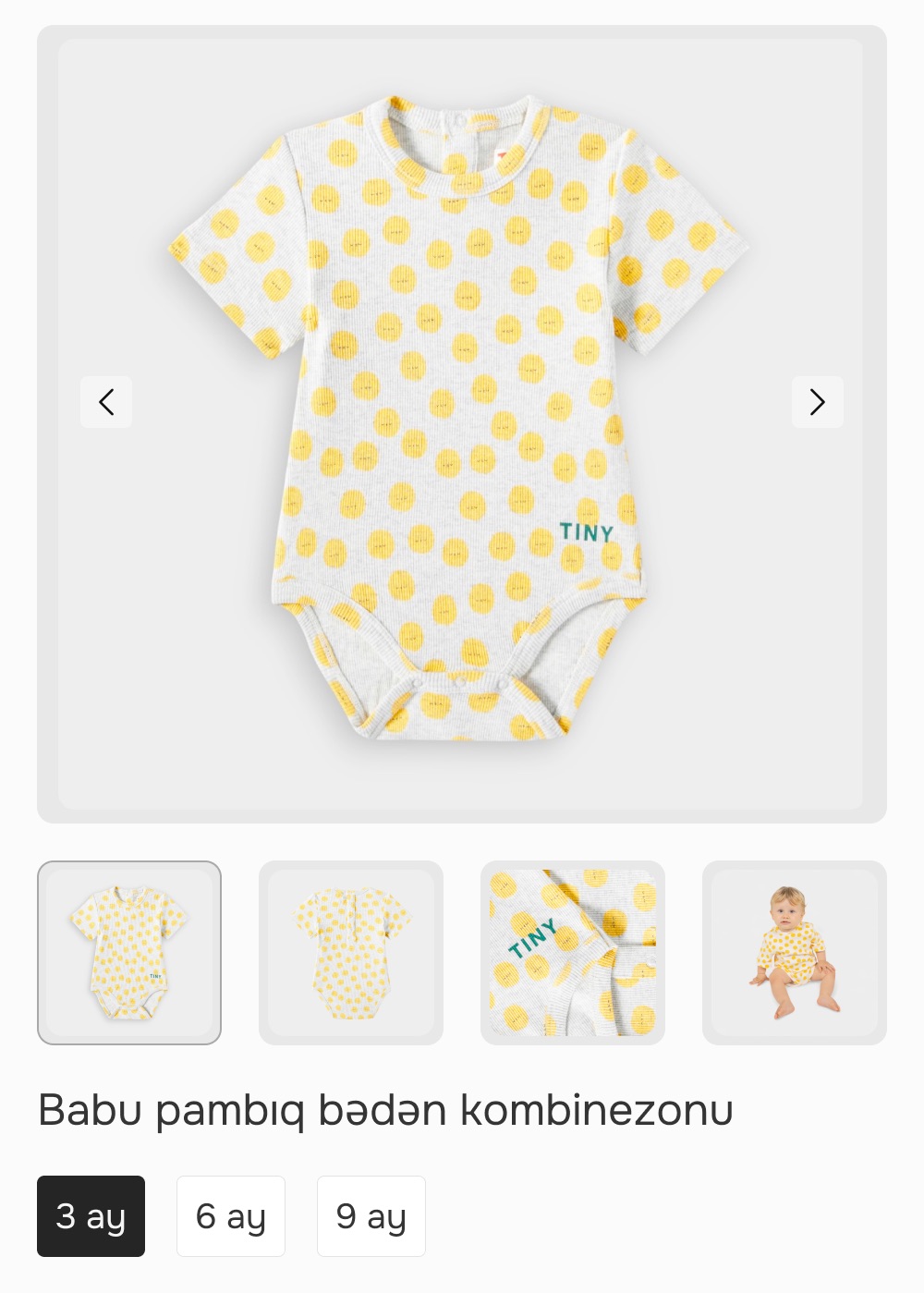Show the photo of baby wearing bodysuit
The height and width of the screenshot is (1293, 924).
795,953
